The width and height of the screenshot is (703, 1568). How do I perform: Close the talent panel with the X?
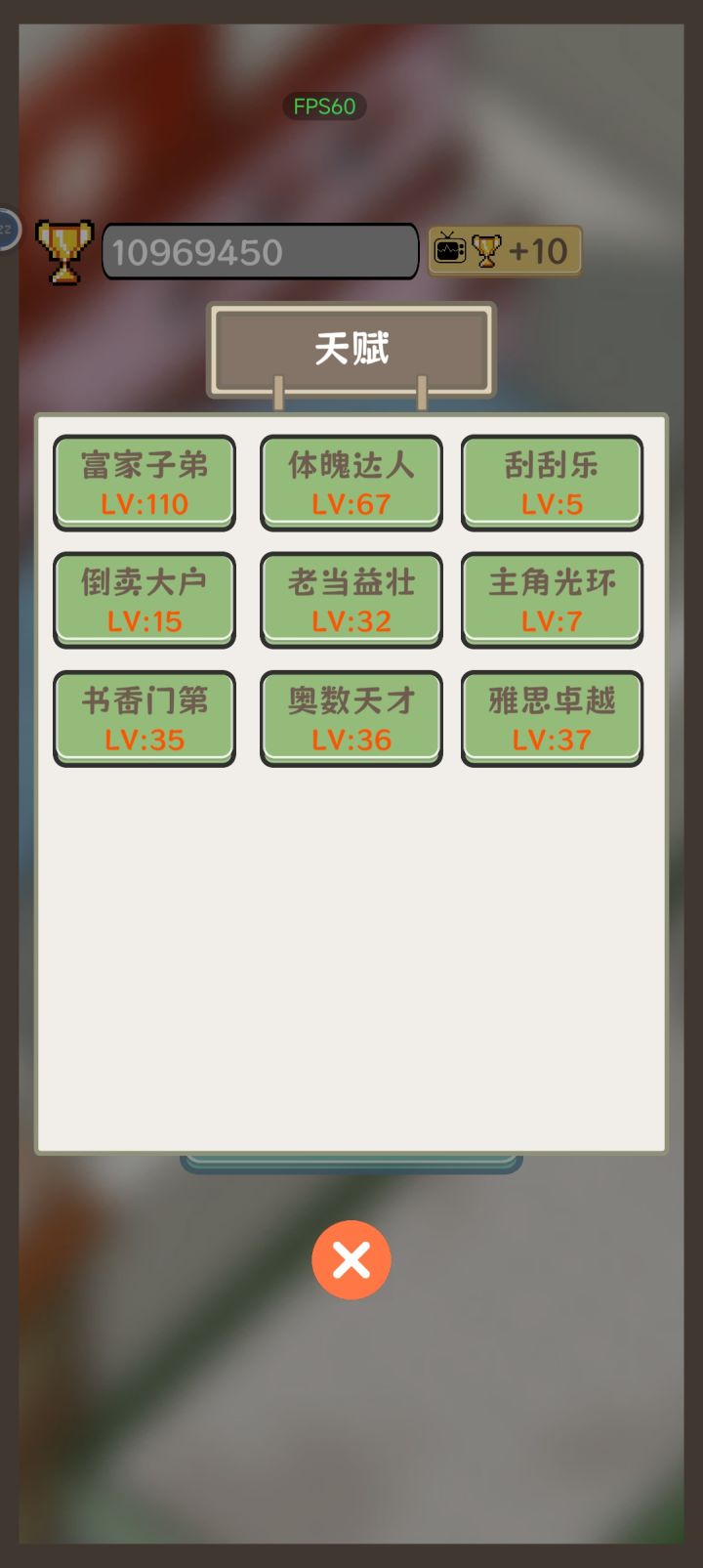coord(351,1260)
